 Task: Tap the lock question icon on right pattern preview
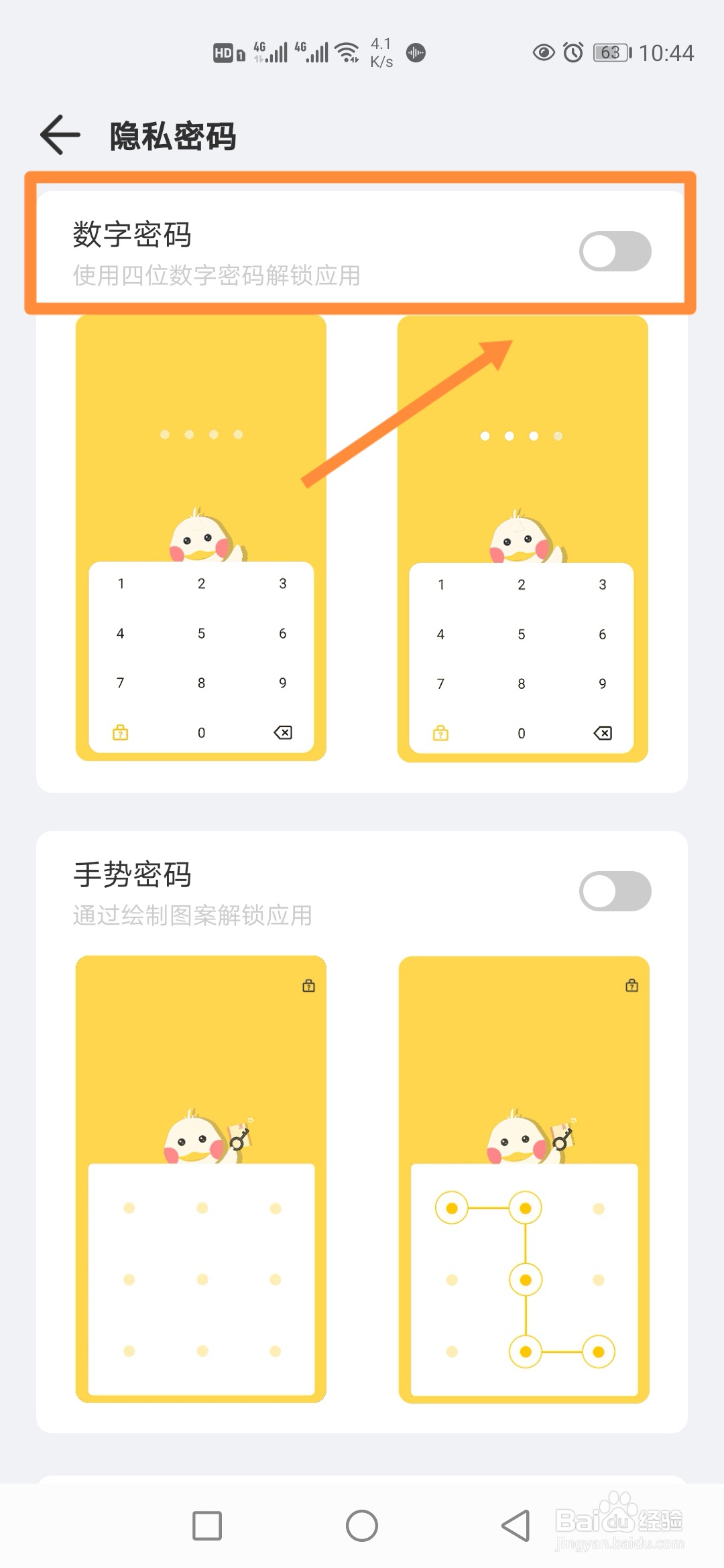click(631, 986)
